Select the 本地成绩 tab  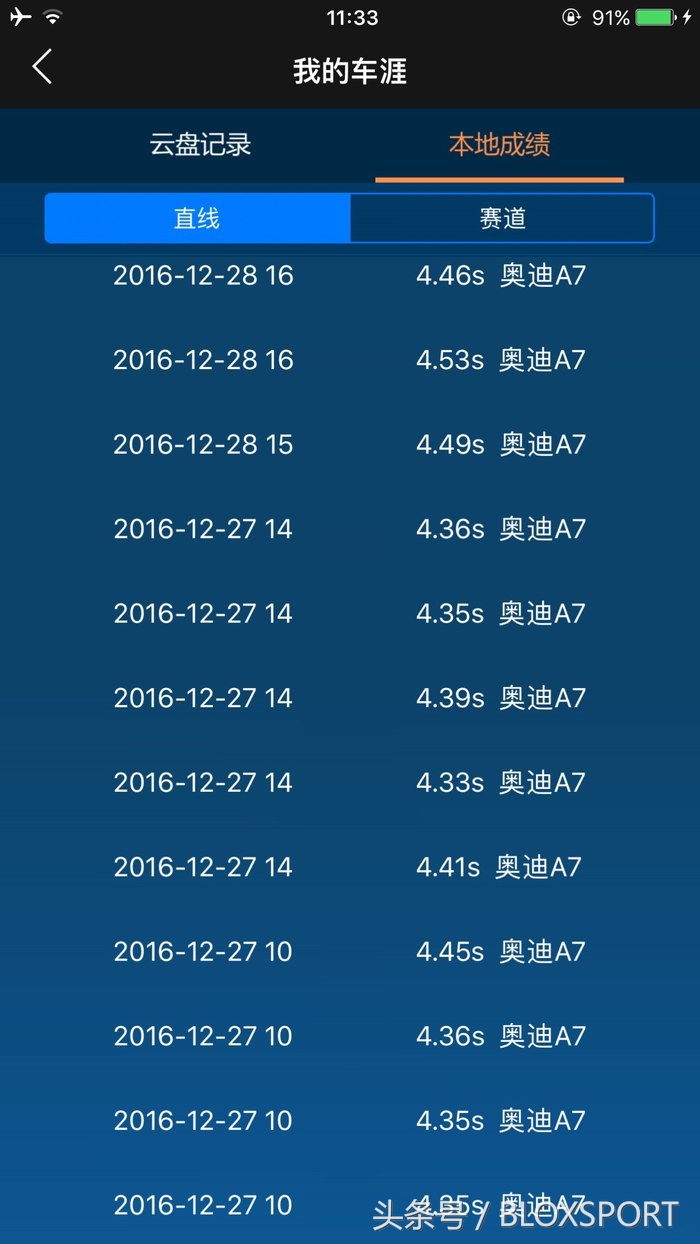pyautogui.click(x=499, y=144)
